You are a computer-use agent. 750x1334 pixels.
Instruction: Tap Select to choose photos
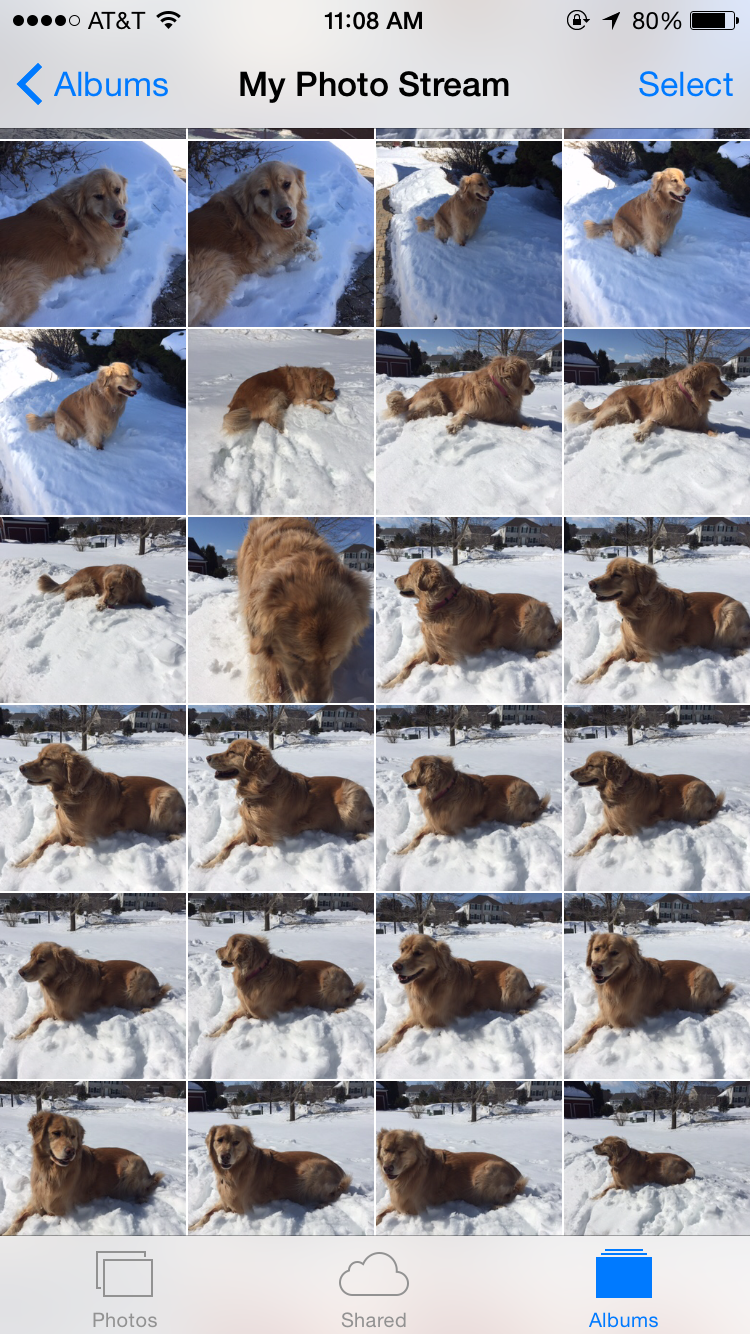(x=685, y=85)
